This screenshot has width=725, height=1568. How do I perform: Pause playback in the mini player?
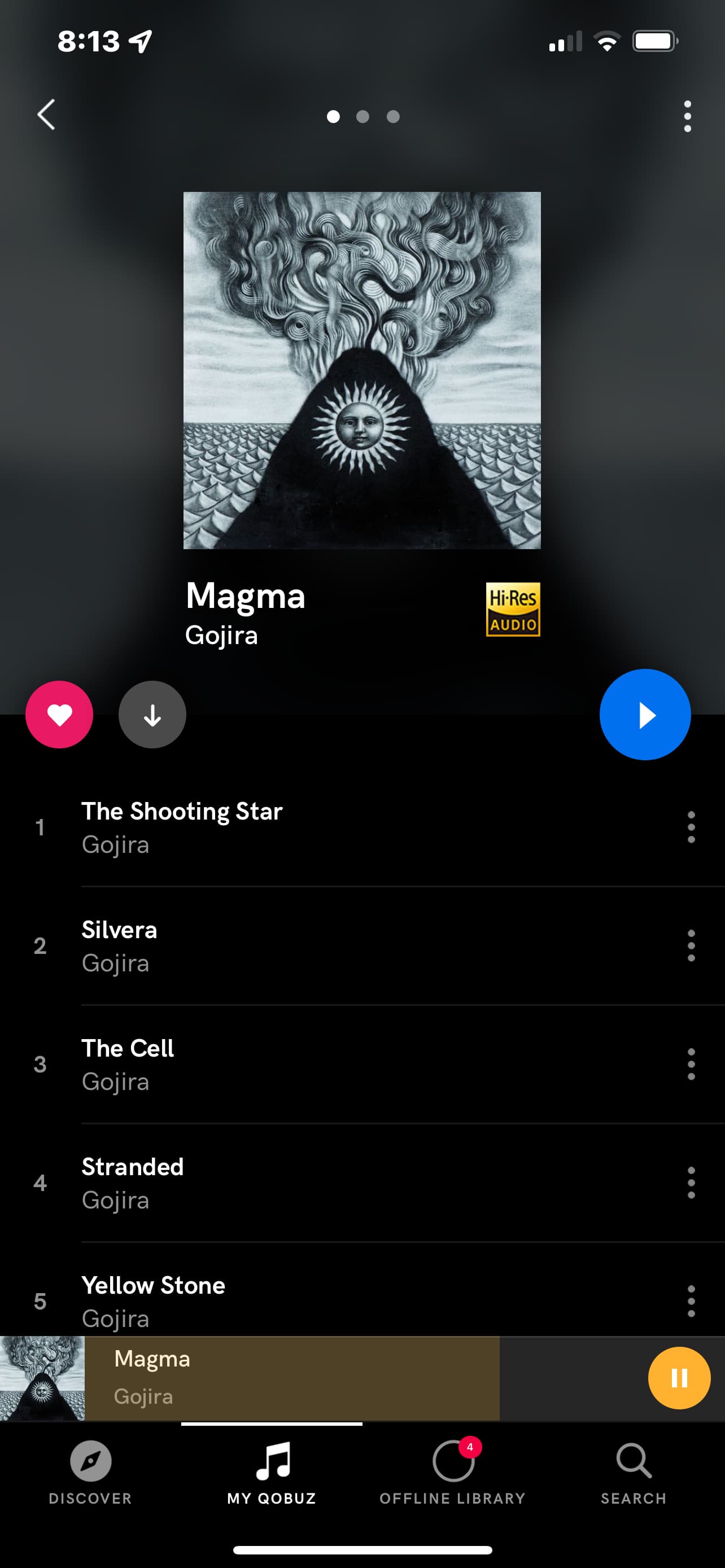pos(679,1377)
